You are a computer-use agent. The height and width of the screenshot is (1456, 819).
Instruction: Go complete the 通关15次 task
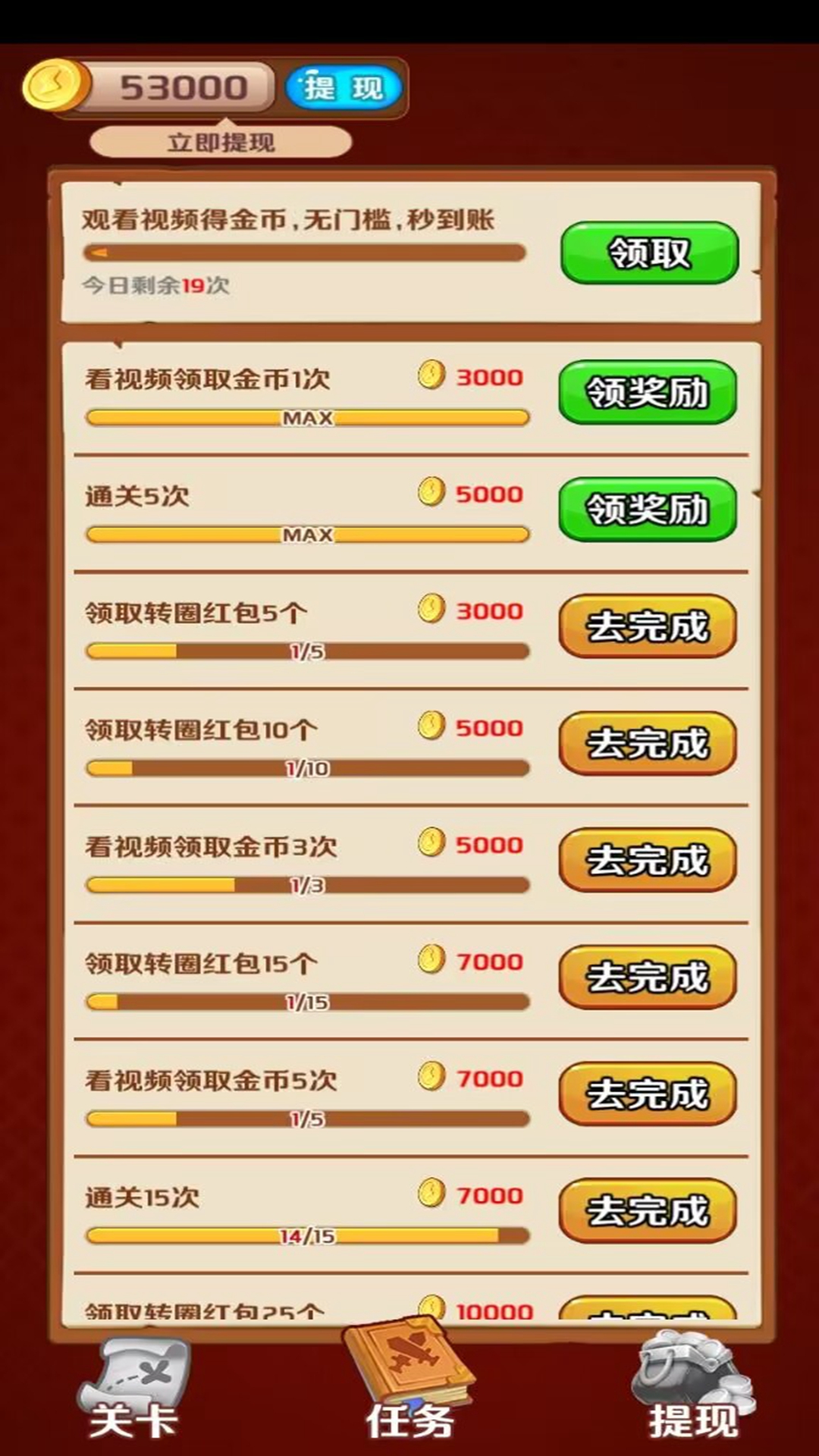[648, 1210]
